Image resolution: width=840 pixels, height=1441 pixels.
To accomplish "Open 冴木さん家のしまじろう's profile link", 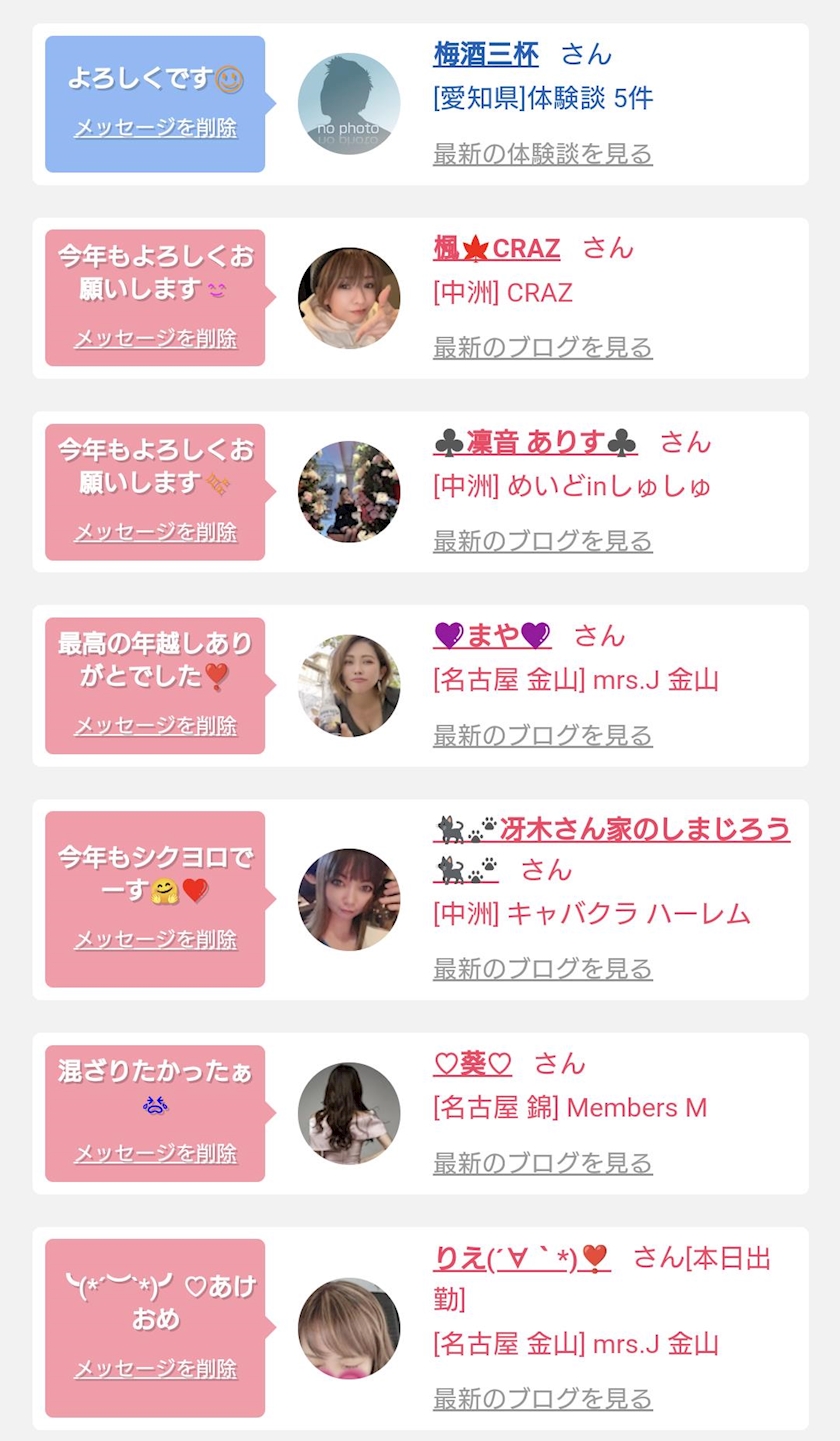I will [614, 830].
